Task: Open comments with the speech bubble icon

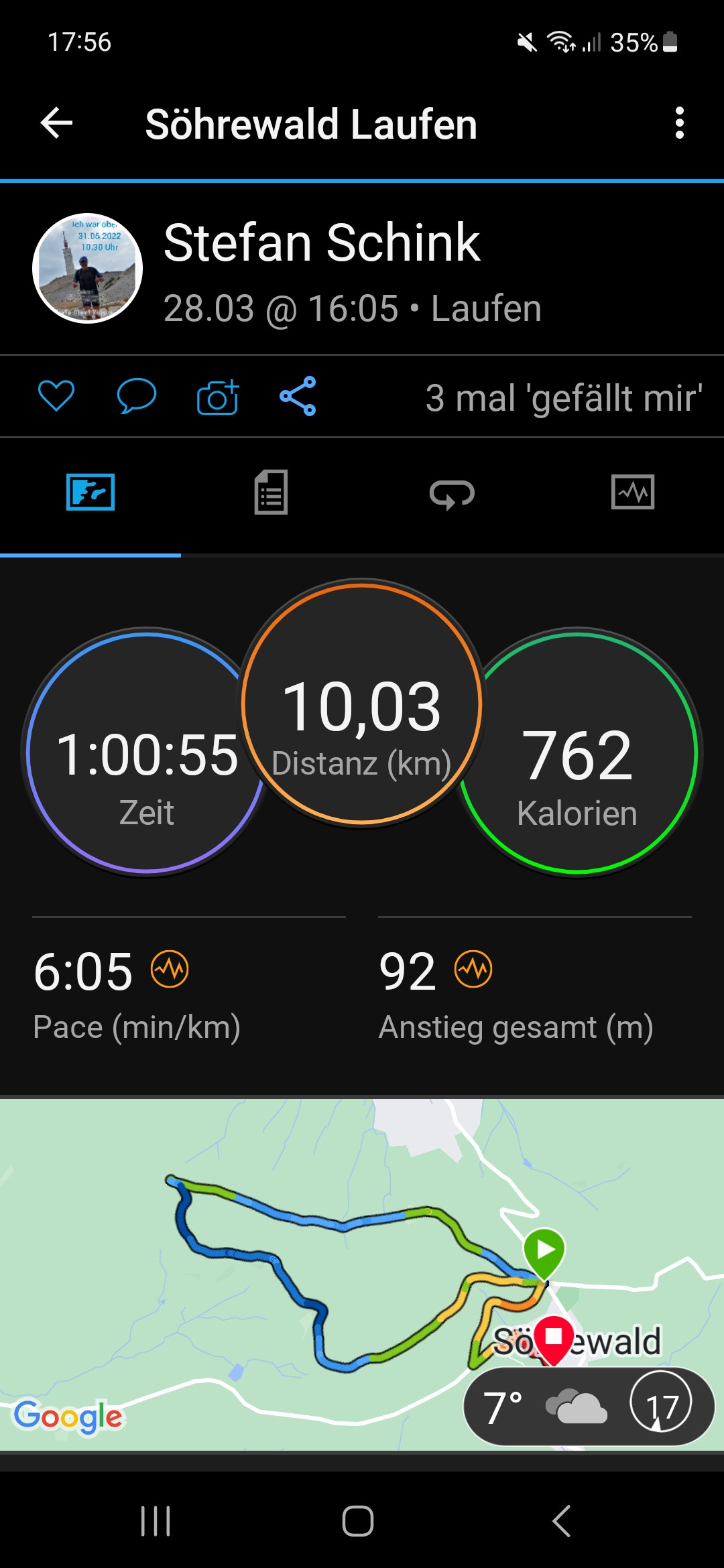Action: [136, 395]
